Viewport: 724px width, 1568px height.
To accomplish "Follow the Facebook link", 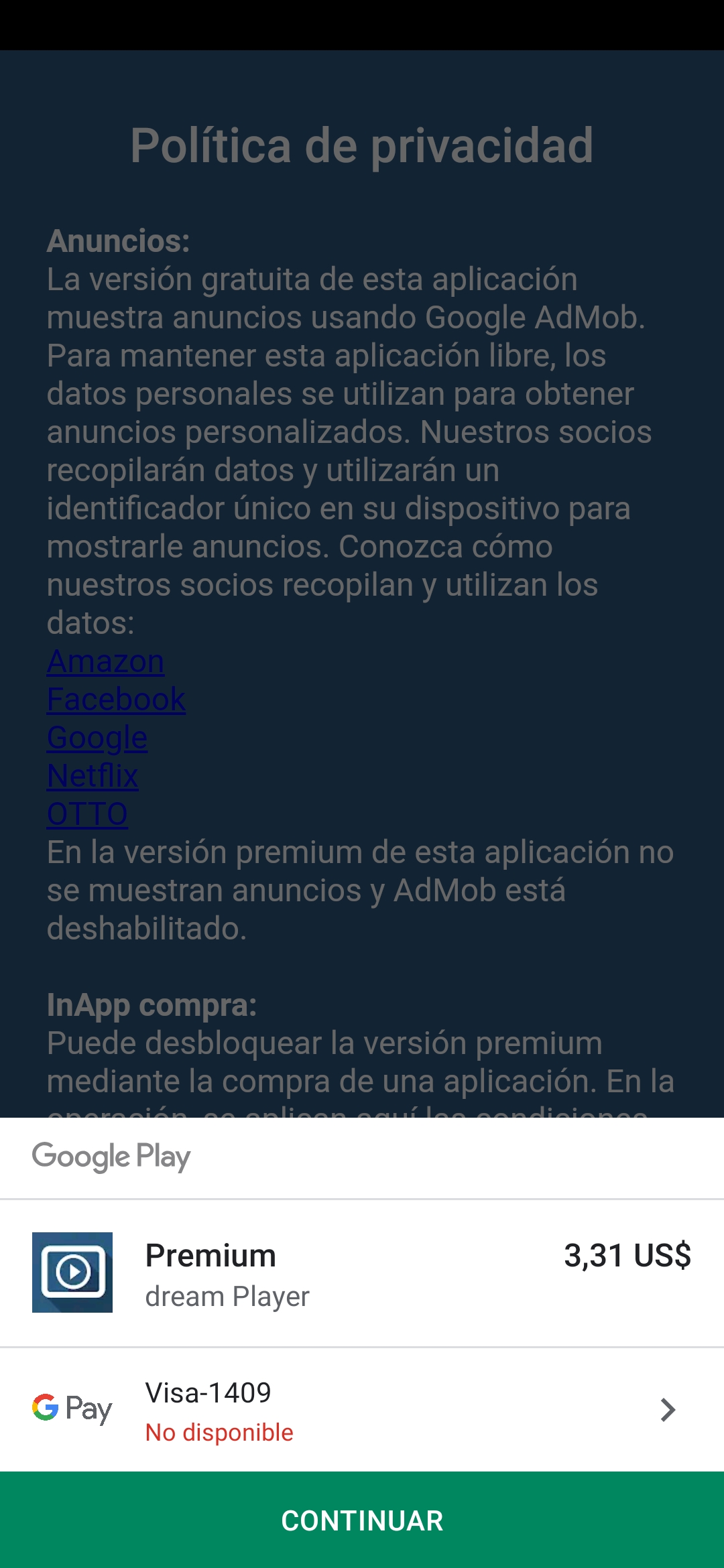I will click(116, 700).
